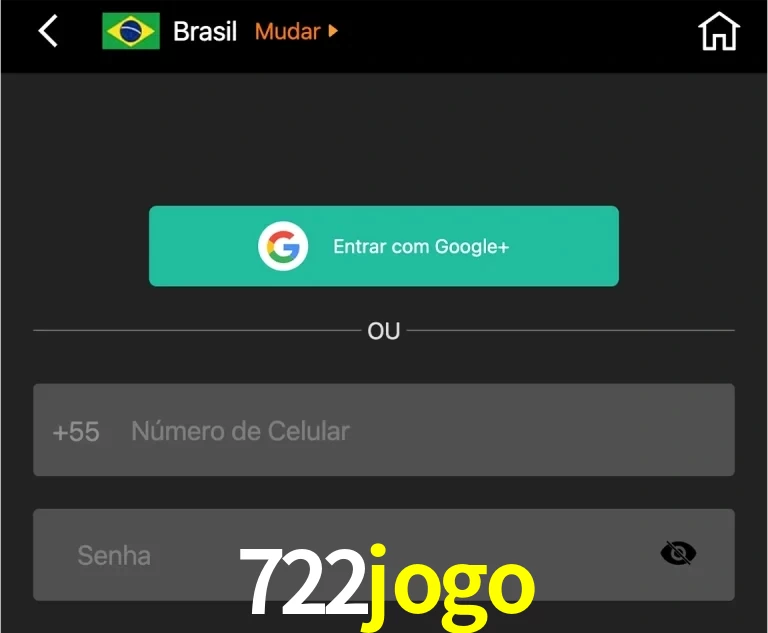Focus the Número de Celular field
768x633 pixels.
(x=400, y=431)
